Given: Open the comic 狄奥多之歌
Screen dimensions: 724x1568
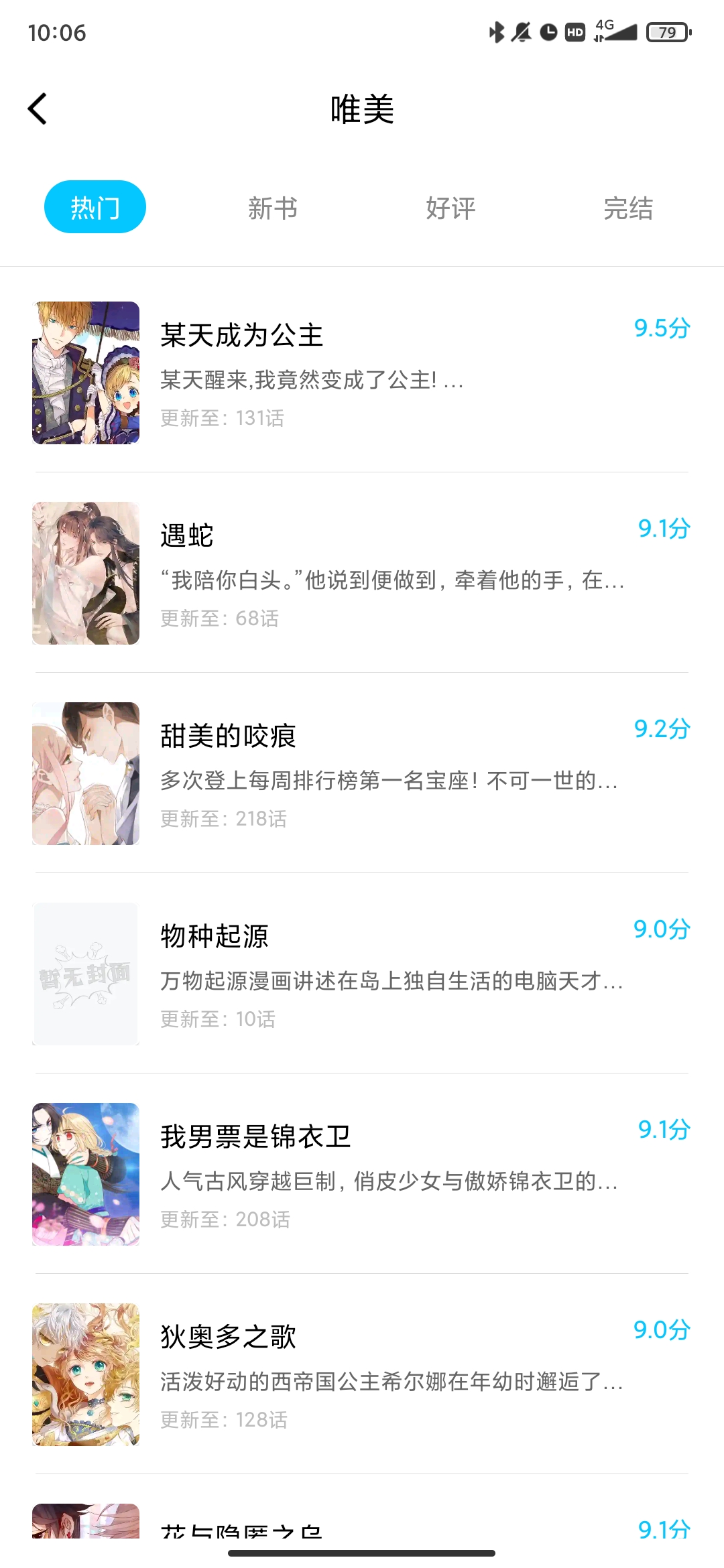Looking at the screenshot, I should click(x=228, y=1337).
